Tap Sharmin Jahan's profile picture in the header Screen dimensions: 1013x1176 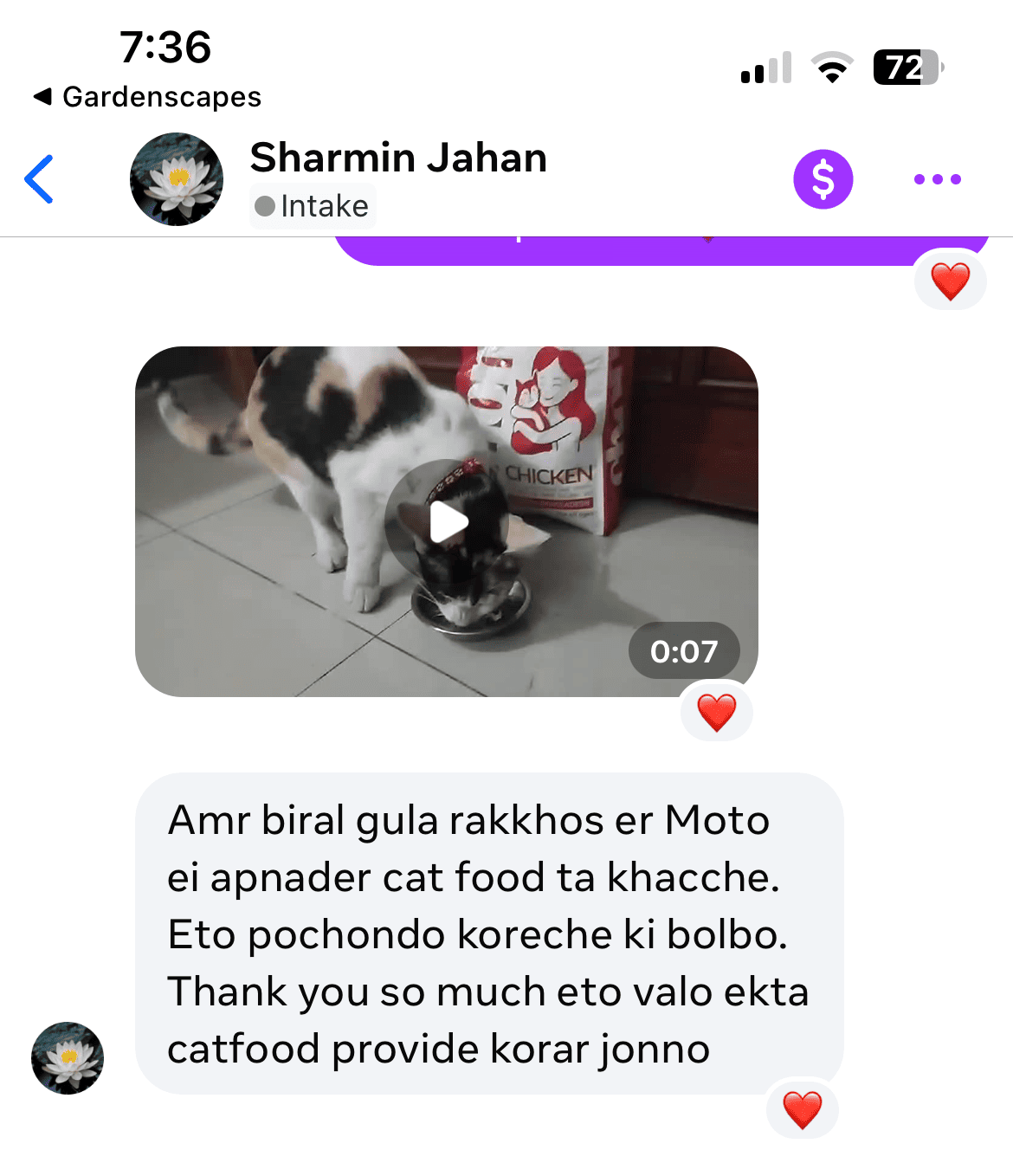(176, 179)
